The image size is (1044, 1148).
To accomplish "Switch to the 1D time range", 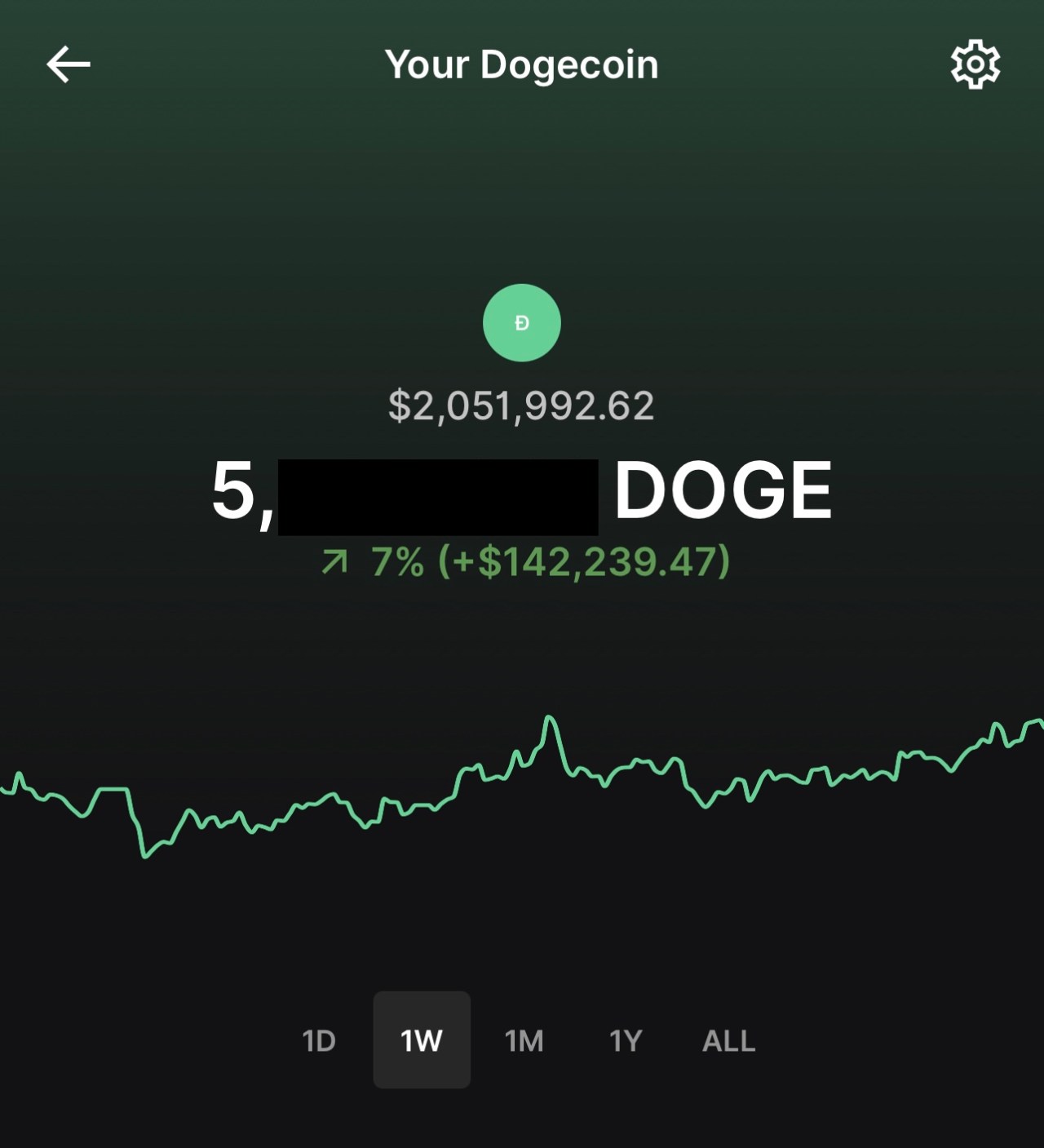I will 319,1041.
